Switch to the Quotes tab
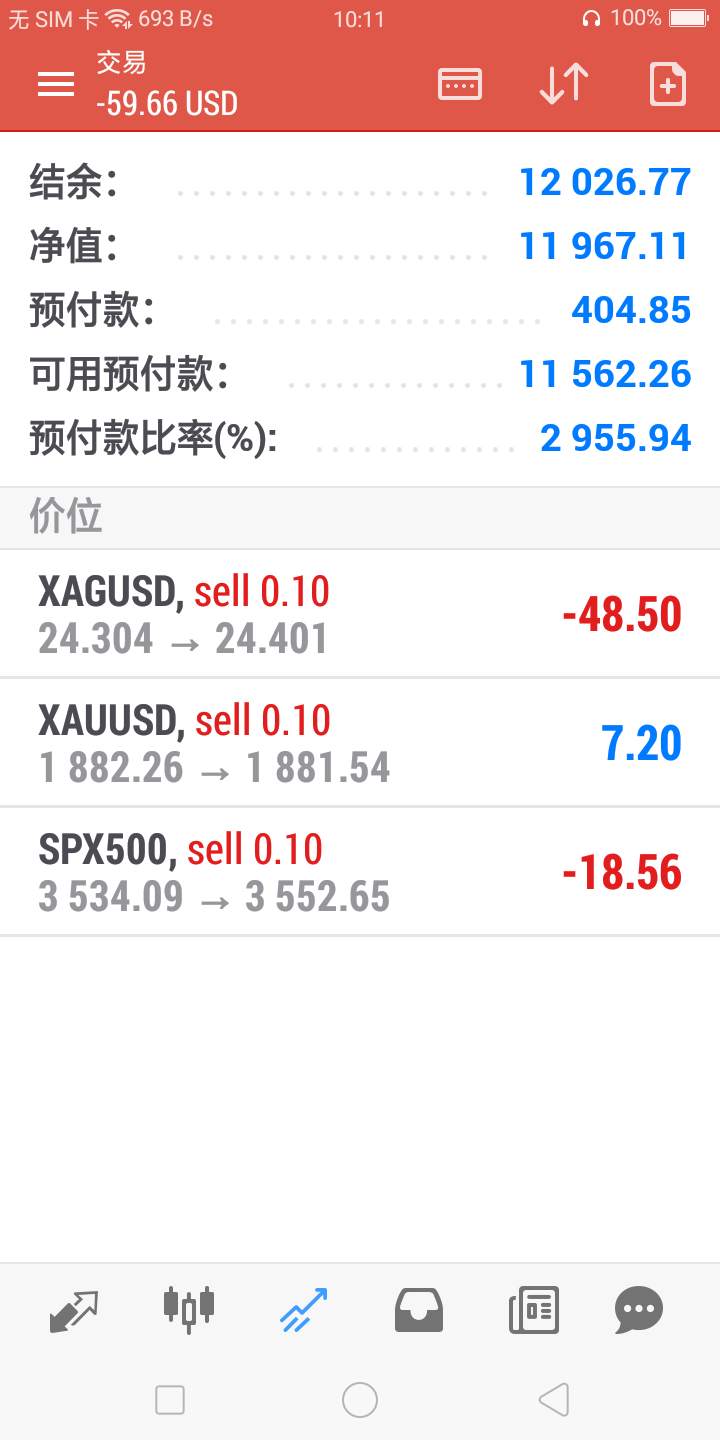 [74, 1310]
